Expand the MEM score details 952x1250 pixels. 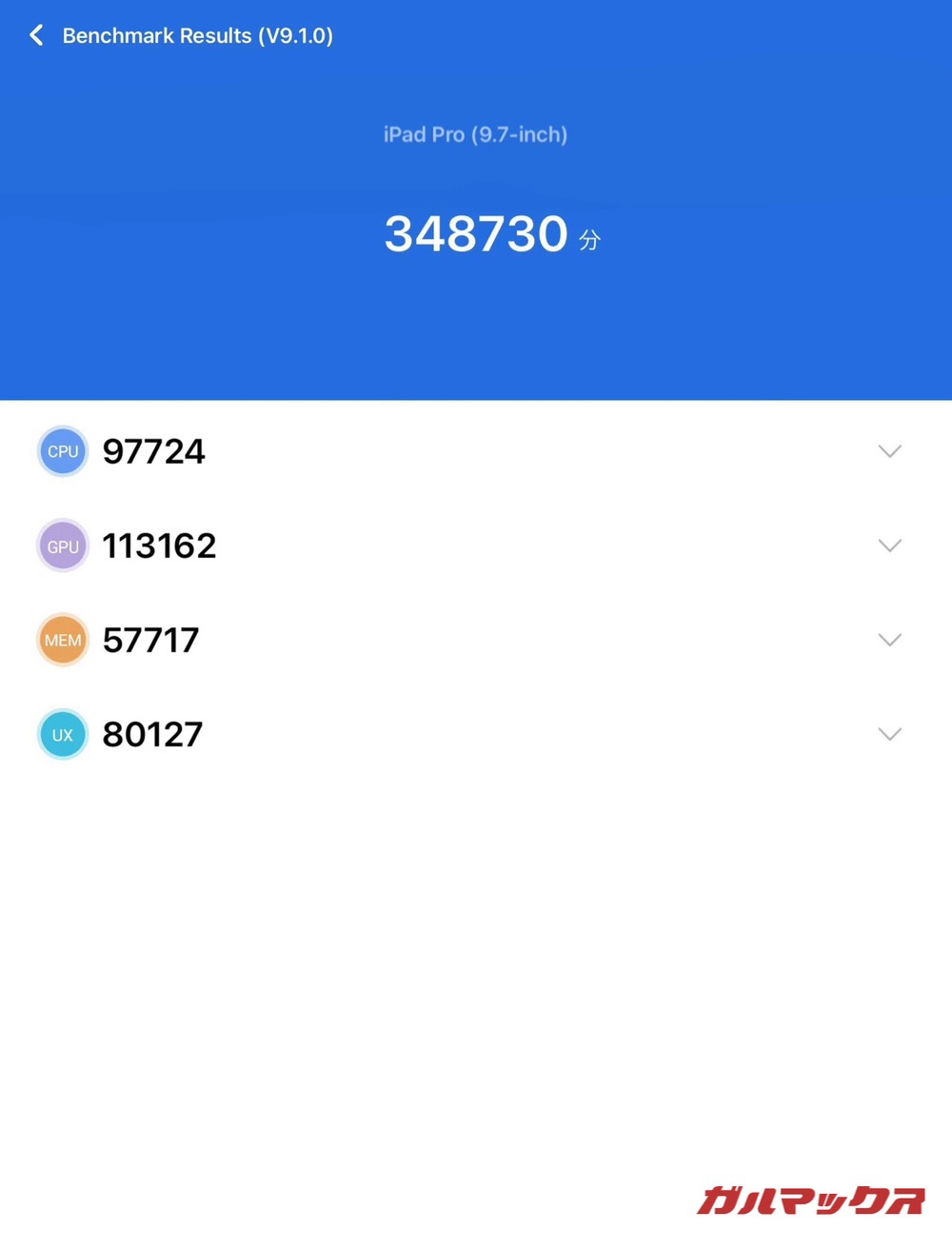pos(889,640)
